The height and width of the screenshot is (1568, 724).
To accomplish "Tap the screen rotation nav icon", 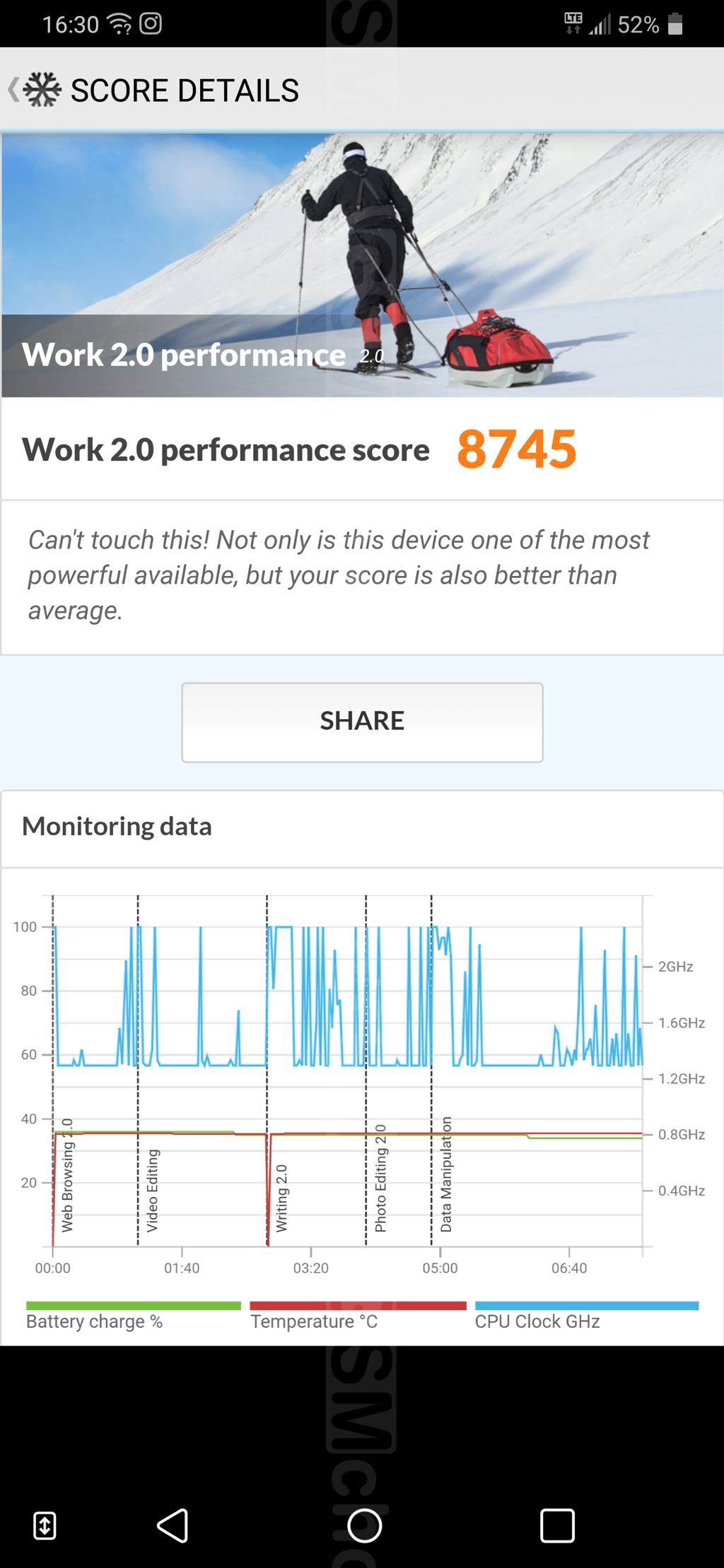I will pyautogui.click(x=45, y=1525).
